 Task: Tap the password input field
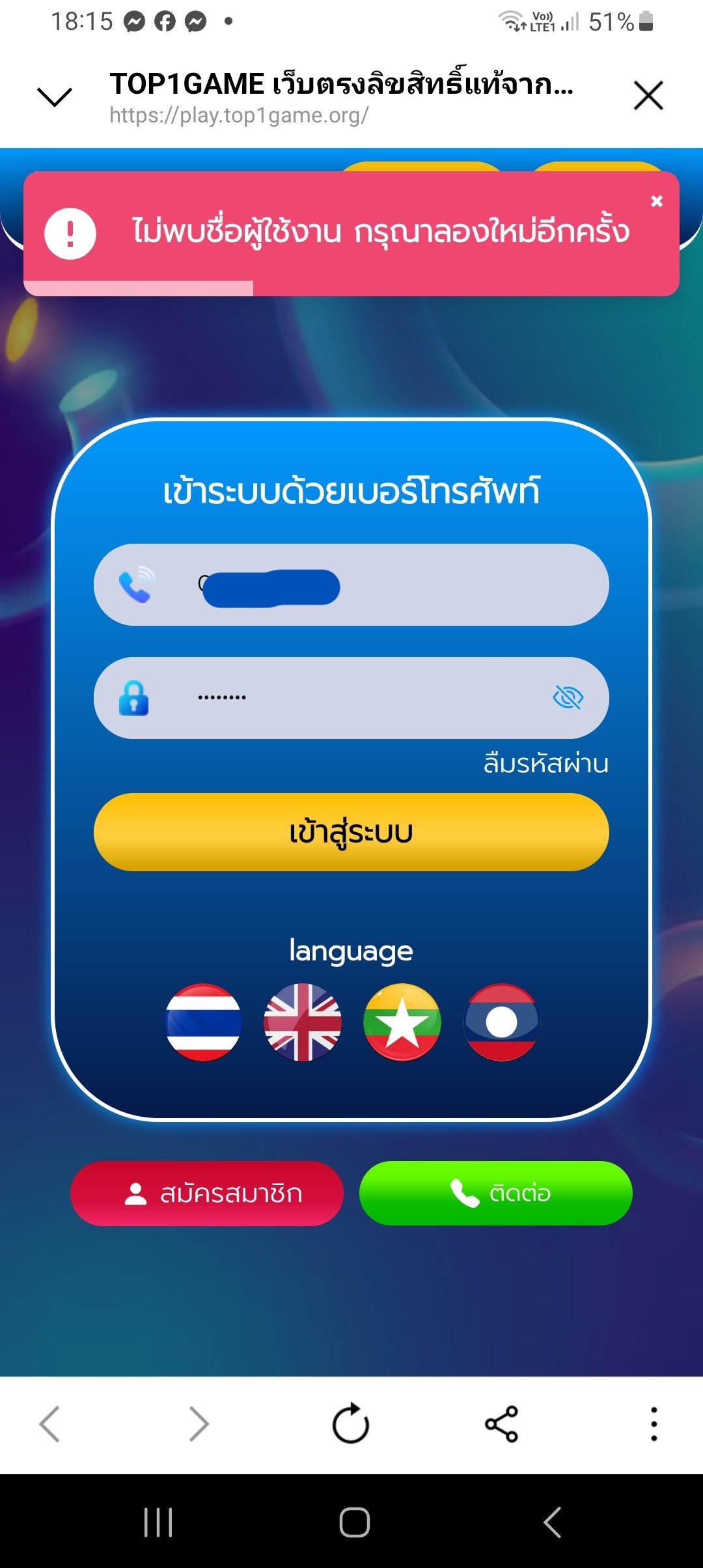351,698
